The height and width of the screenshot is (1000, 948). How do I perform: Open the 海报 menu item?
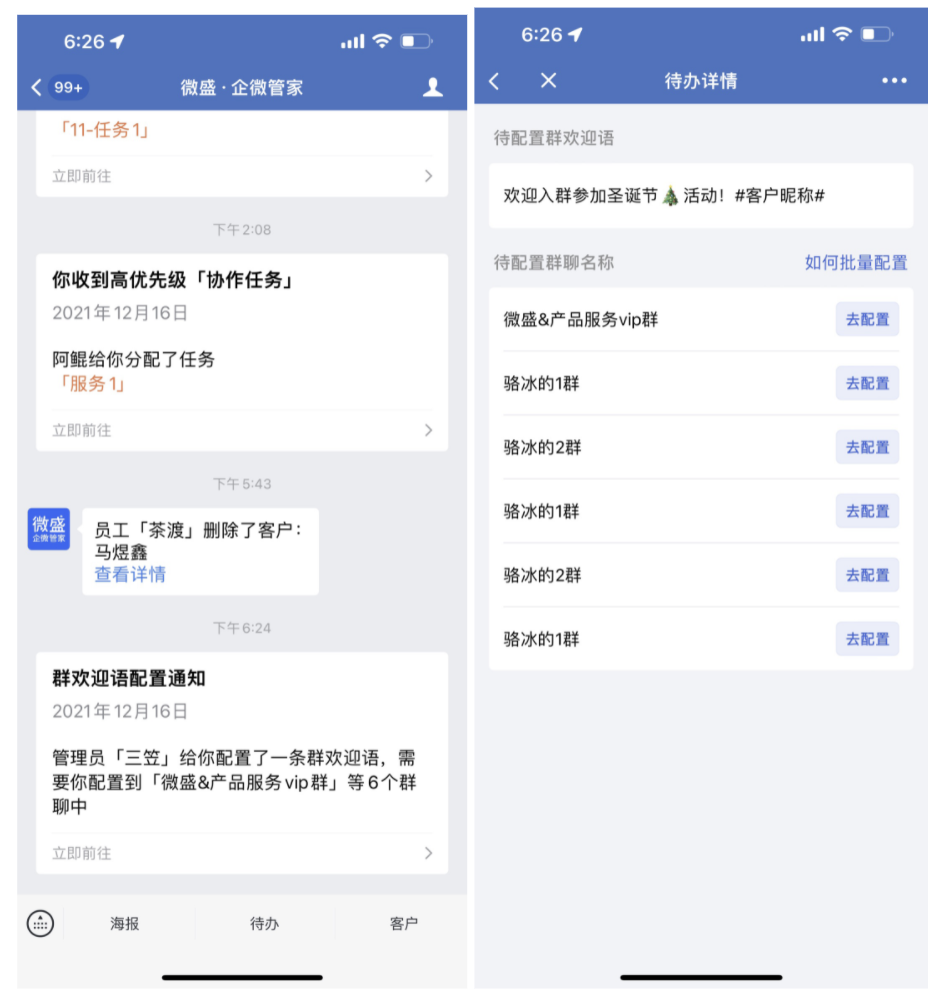(x=125, y=924)
